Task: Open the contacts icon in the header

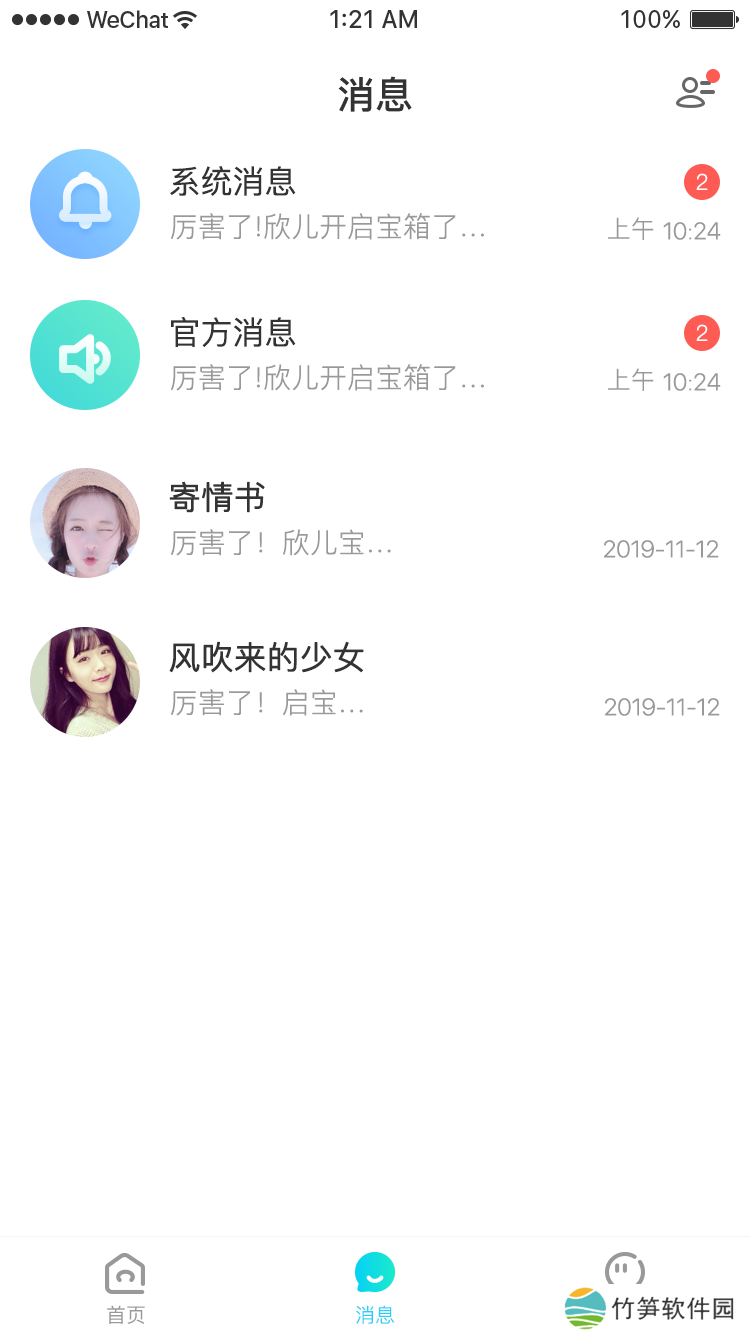Action: pos(695,93)
